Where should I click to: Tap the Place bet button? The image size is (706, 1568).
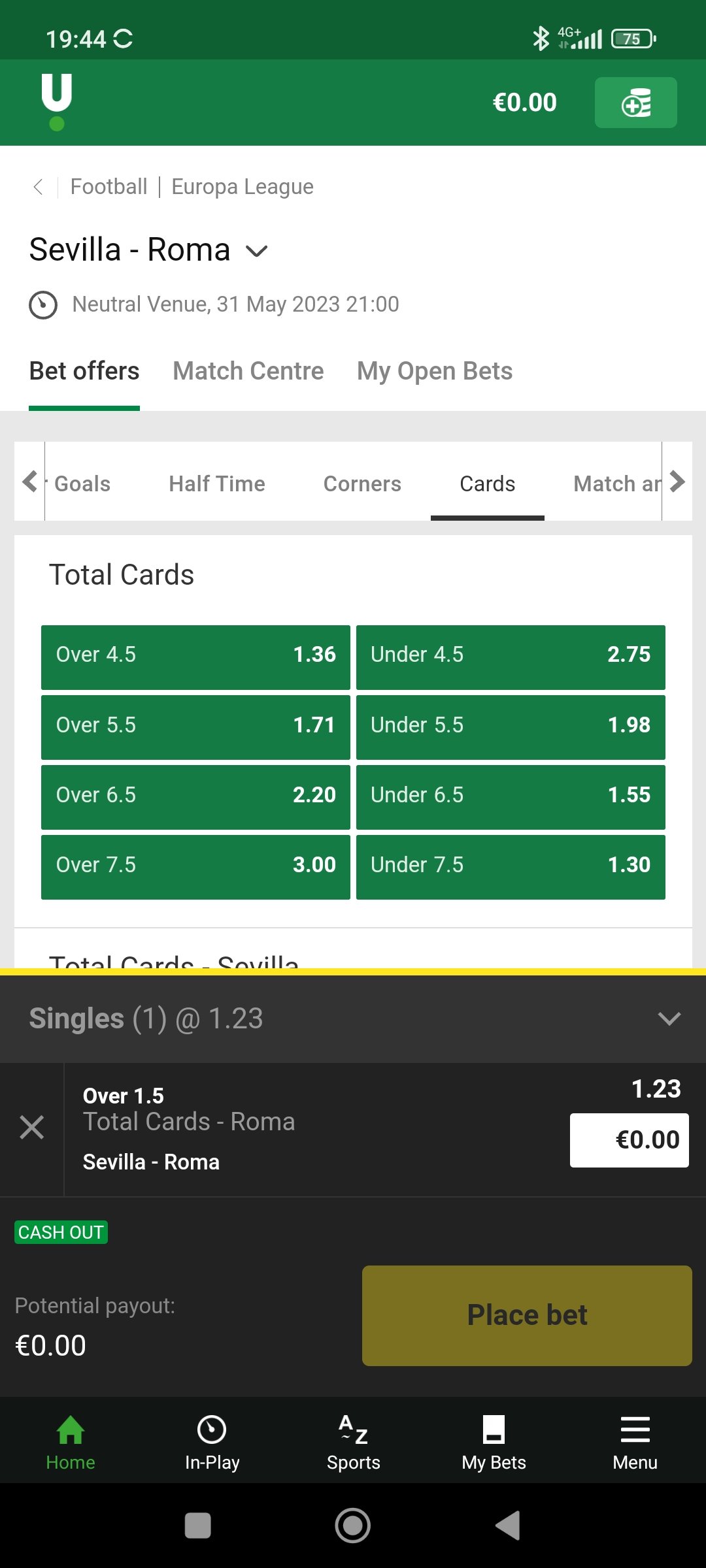(527, 1315)
